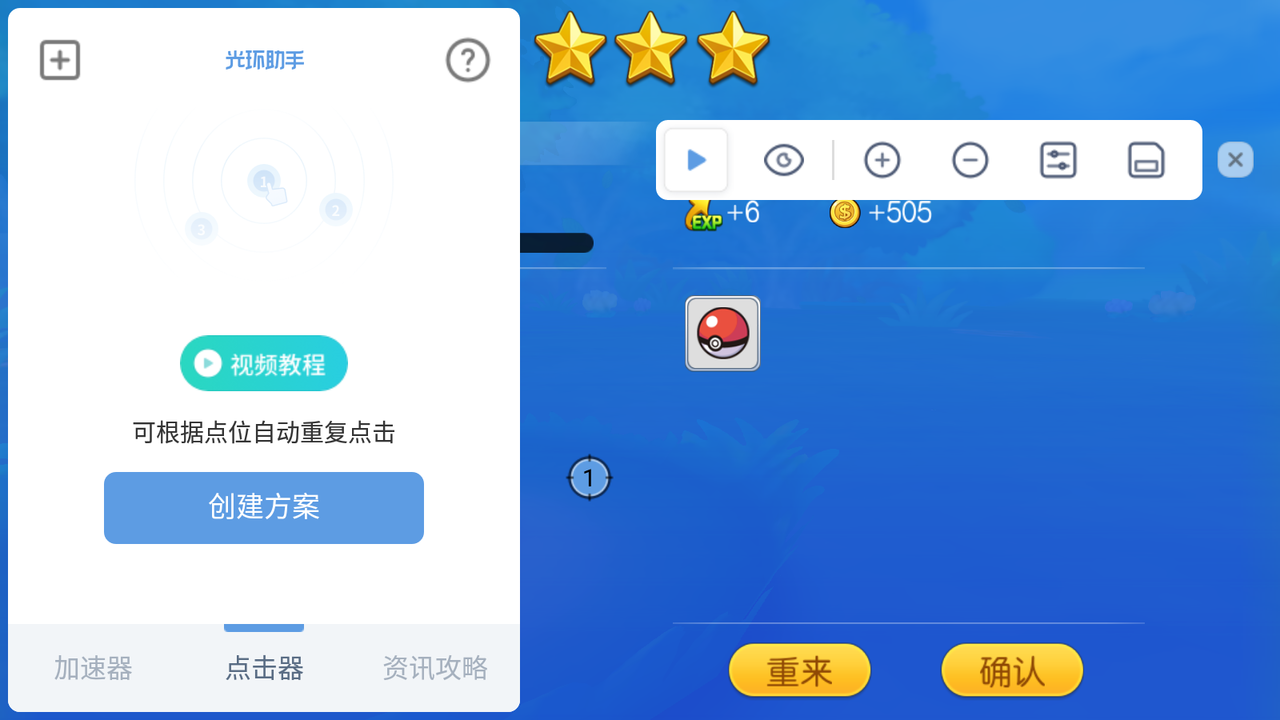Toggle click point visibility with eye icon
The height and width of the screenshot is (720, 1280).
click(x=783, y=160)
